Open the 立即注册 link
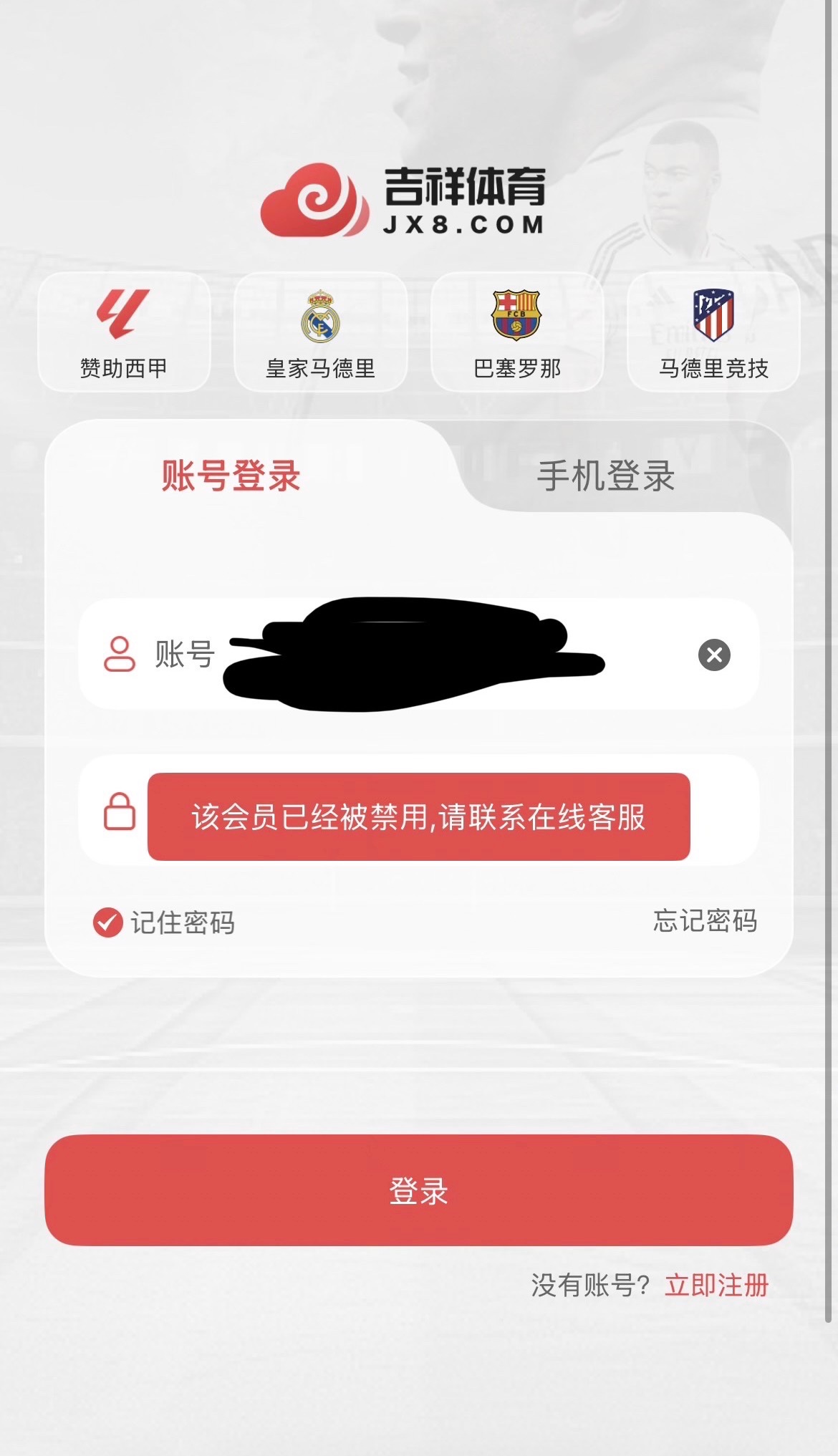The image size is (838, 1456). [716, 1286]
